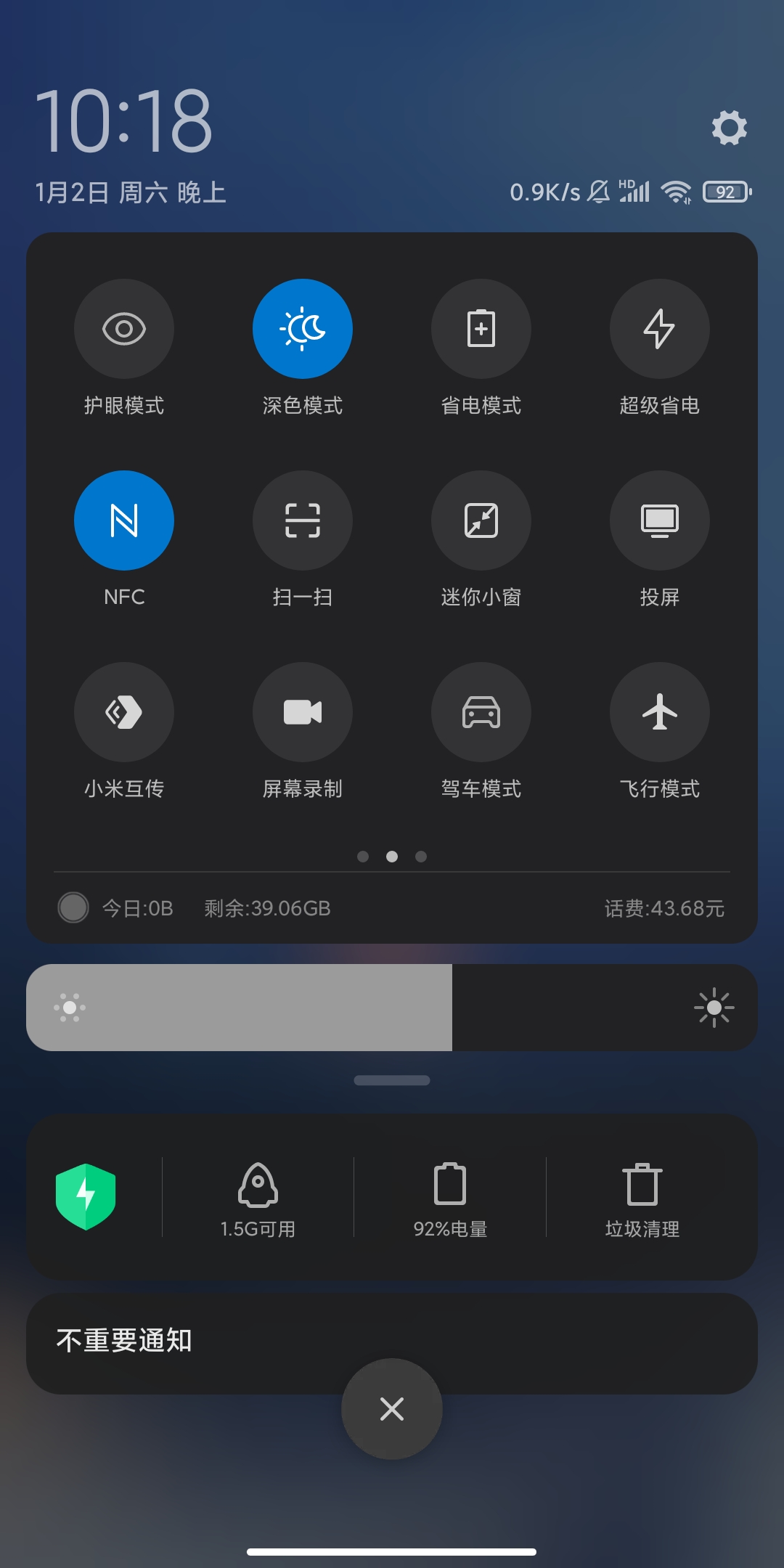This screenshot has width=784, height=1568.
Task: Open the Eye Protection mode (护眼模式) icon
Action: tap(123, 329)
